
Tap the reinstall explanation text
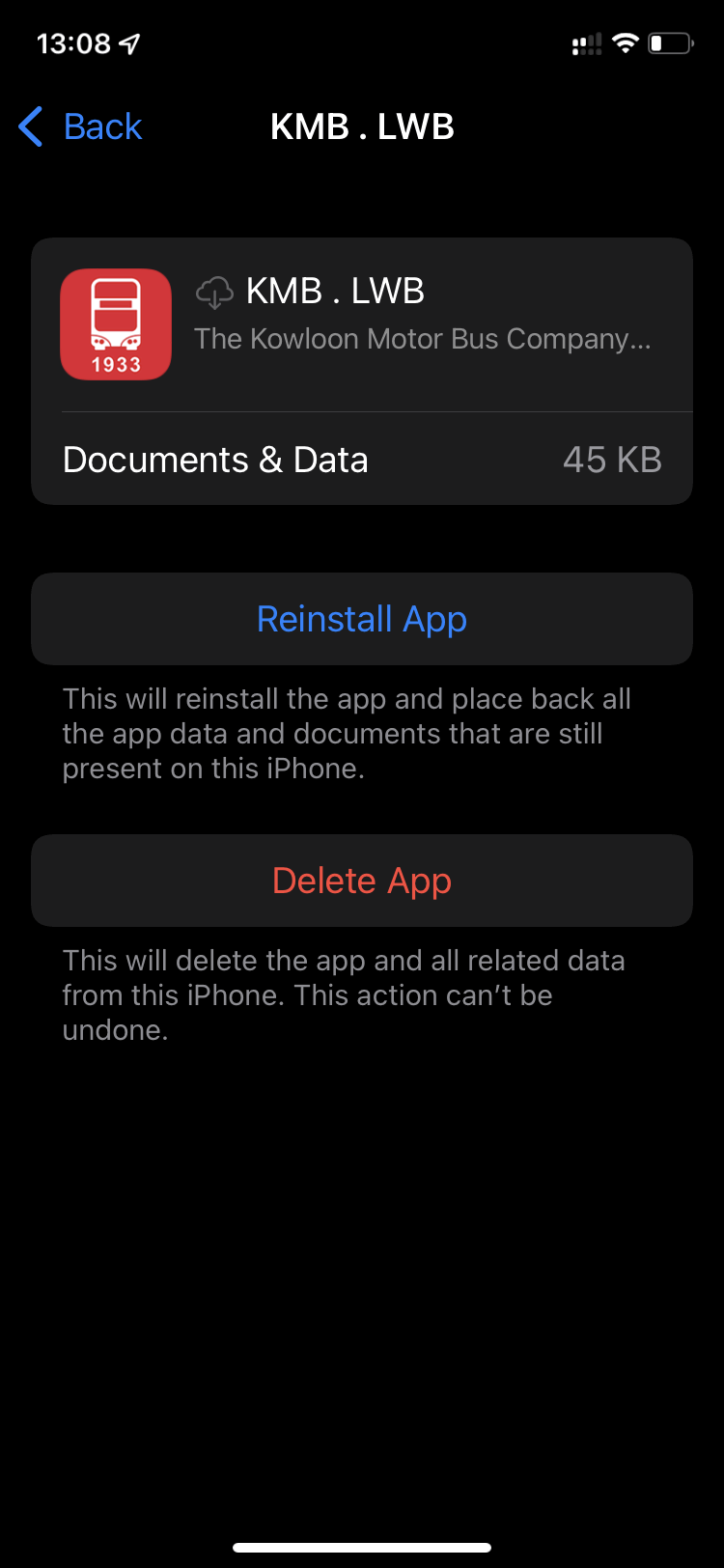[346, 733]
